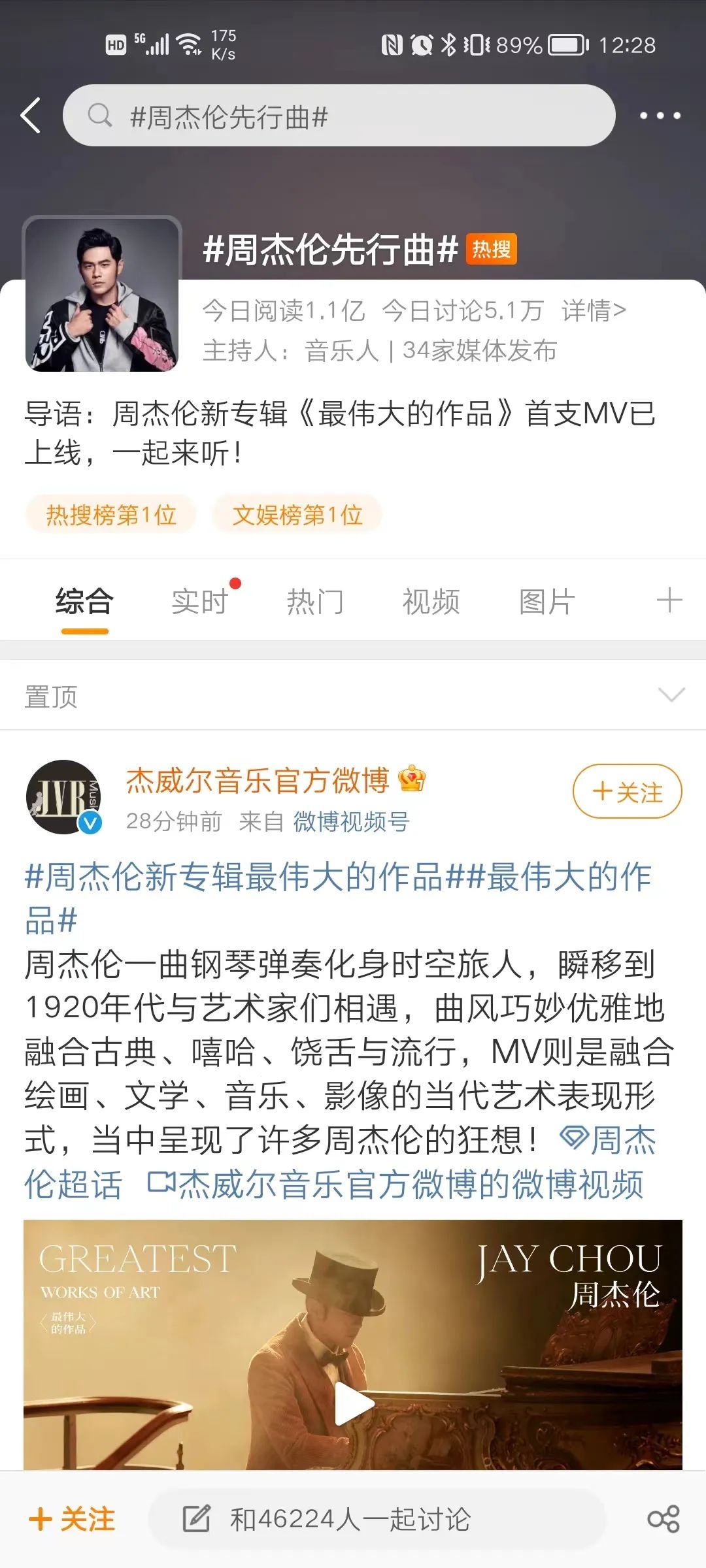Follow this topic with bottom +关注
Screen dimensions: 706x1568
pos(73,1519)
